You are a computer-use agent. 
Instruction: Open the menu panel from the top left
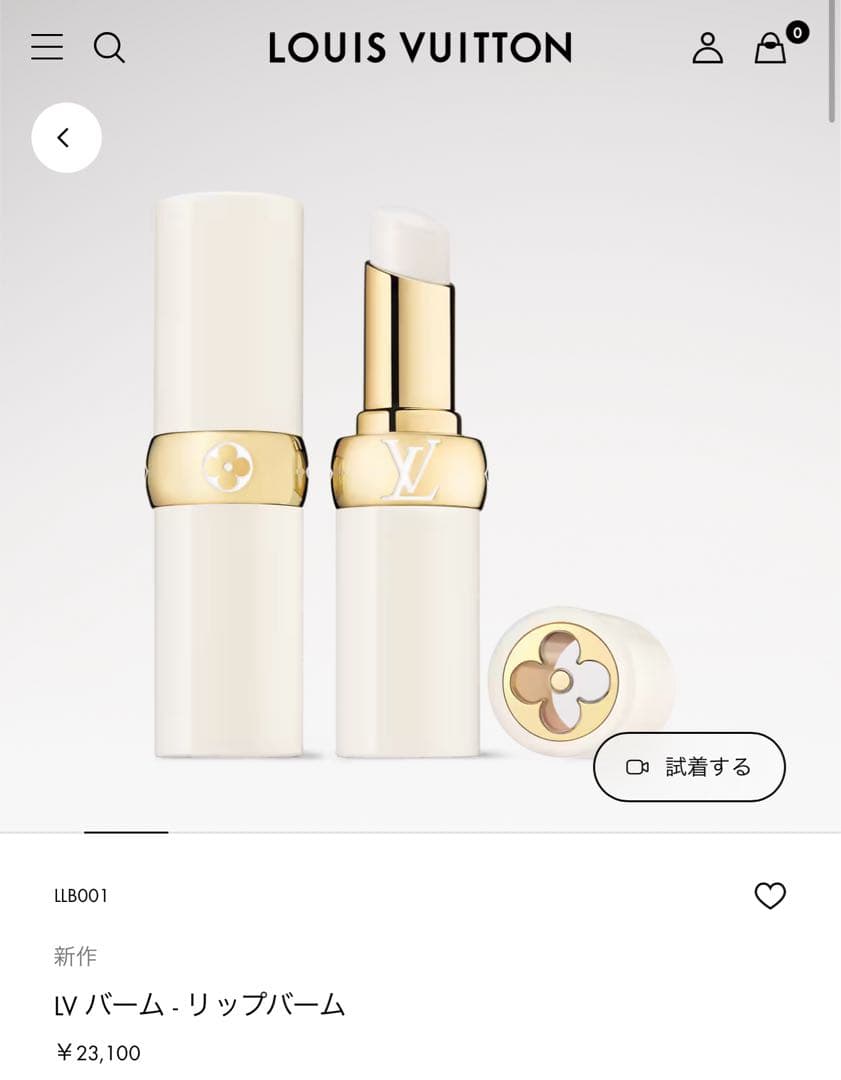[46, 47]
